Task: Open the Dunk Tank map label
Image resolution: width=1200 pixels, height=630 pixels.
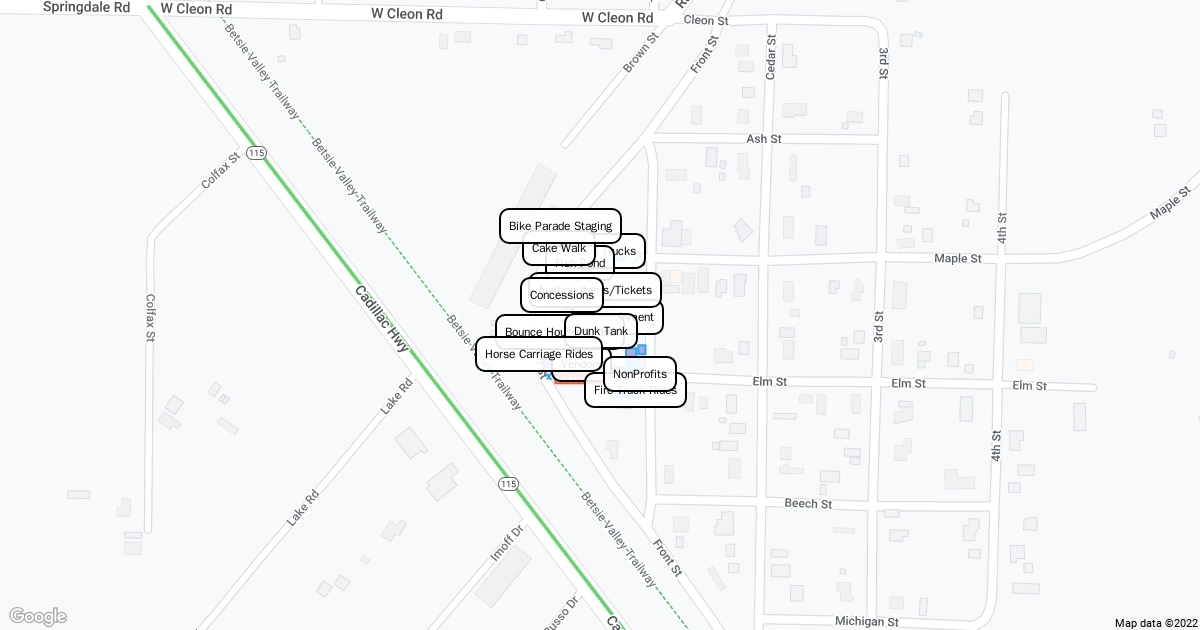Action: click(601, 331)
